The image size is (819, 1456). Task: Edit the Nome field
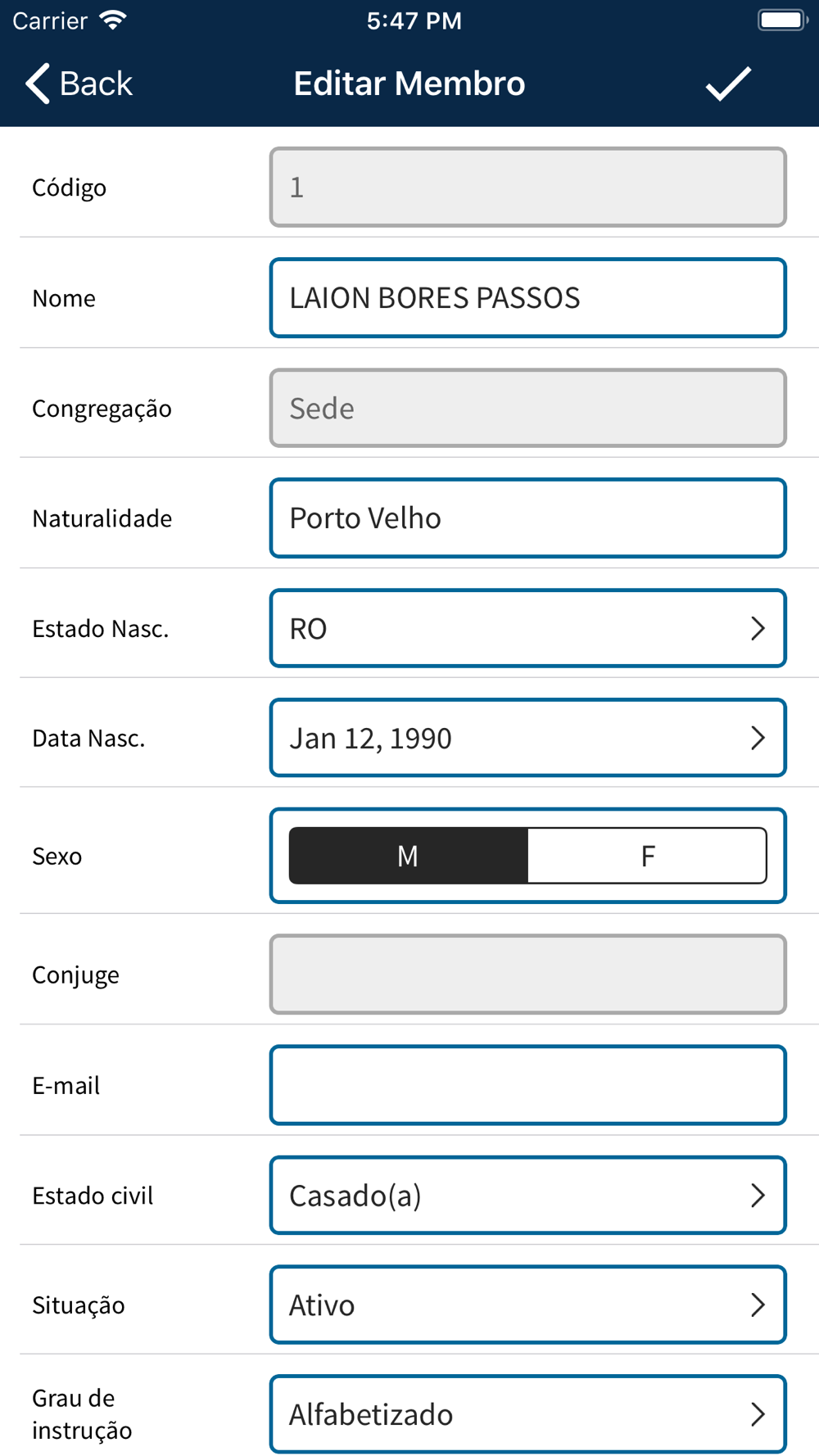[528, 298]
